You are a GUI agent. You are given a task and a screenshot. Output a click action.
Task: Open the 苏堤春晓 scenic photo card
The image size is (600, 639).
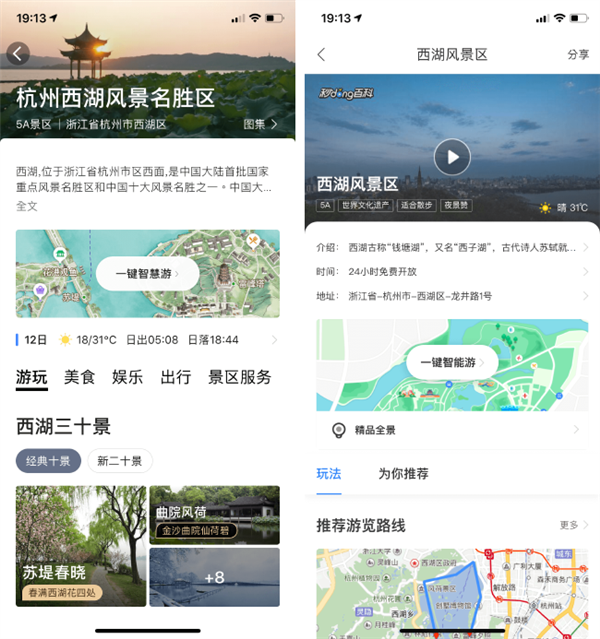tap(80, 546)
